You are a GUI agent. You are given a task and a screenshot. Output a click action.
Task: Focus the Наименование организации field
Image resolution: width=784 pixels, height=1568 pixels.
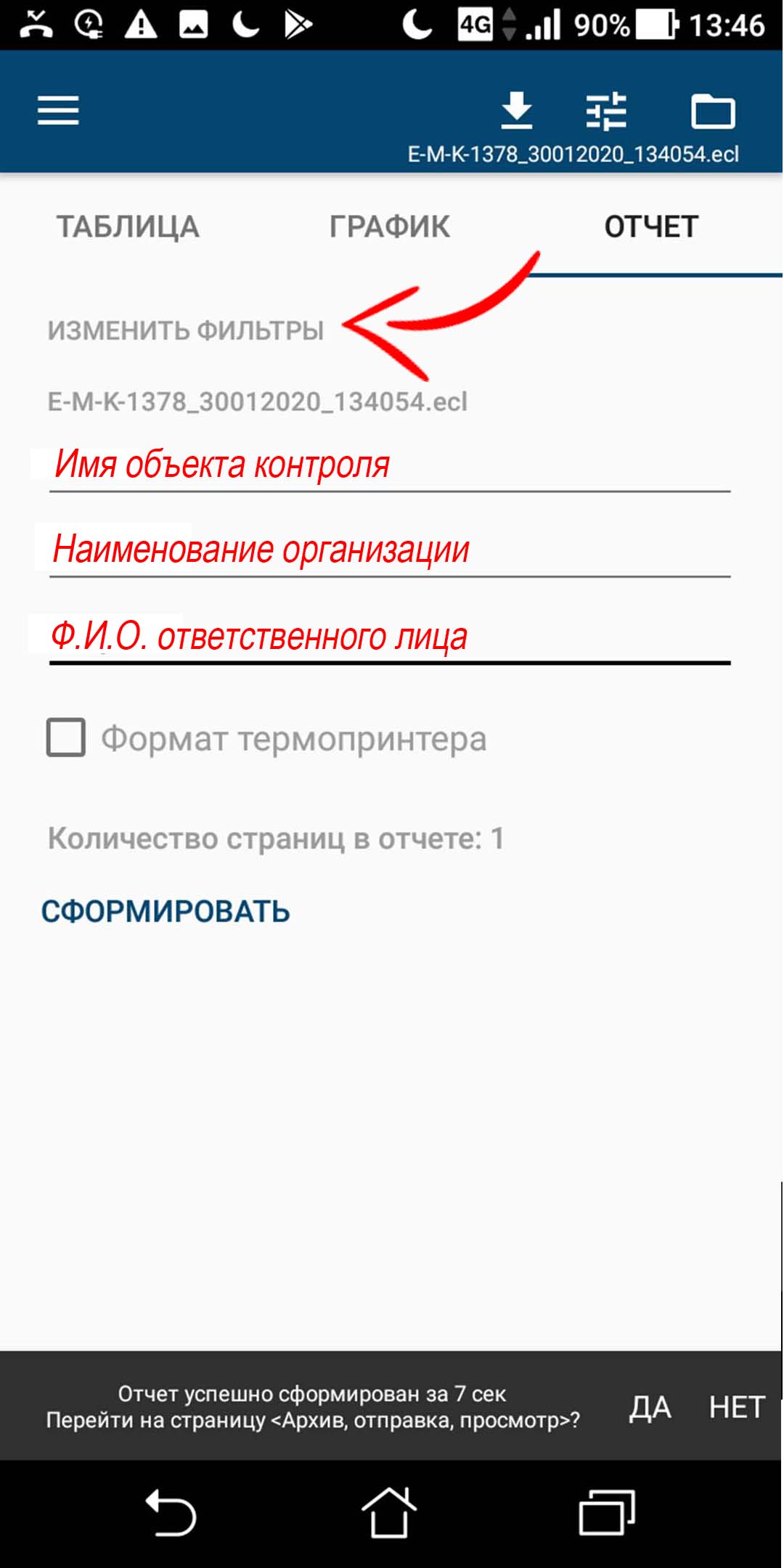pyautogui.click(x=390, y=551)
